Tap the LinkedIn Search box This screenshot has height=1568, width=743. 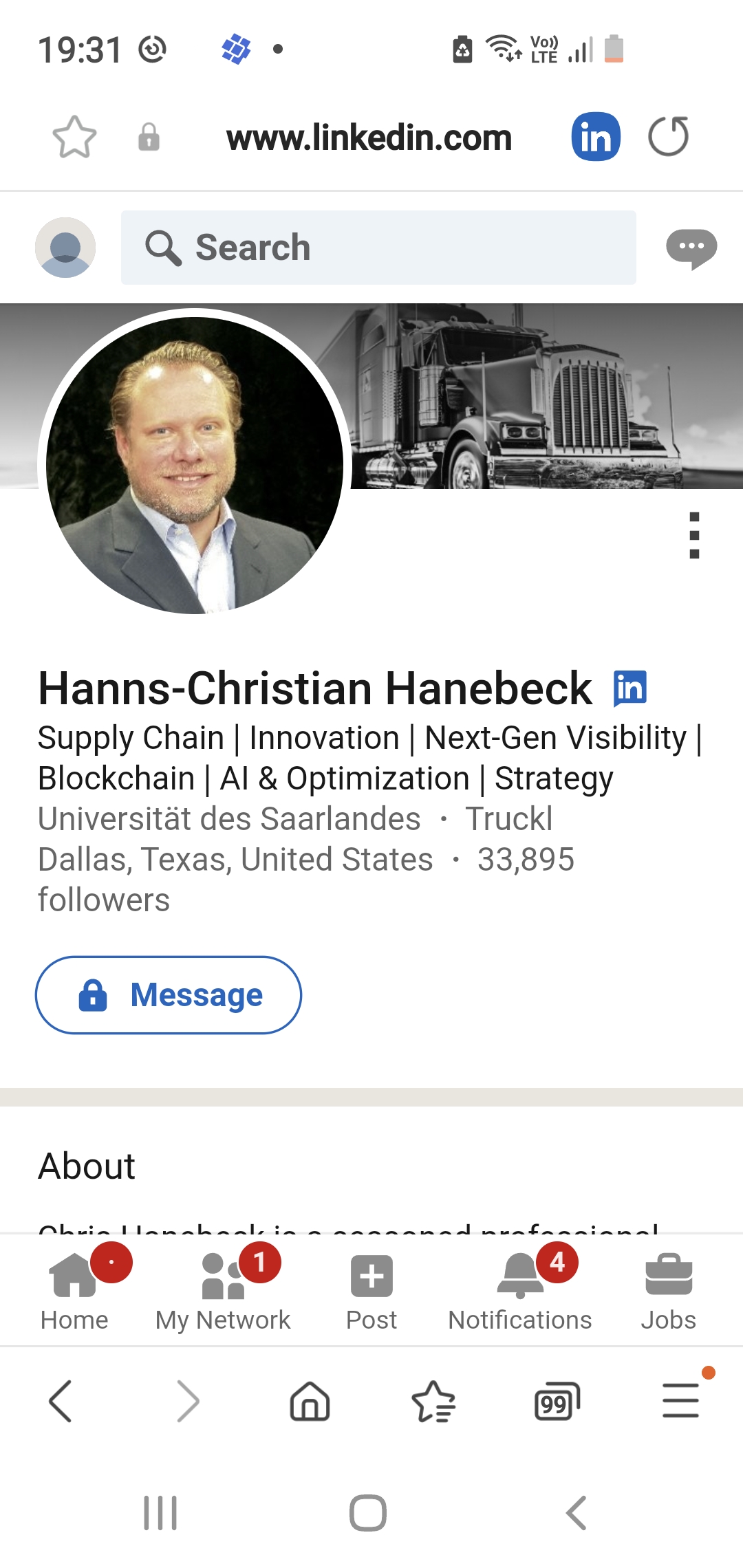click(x=378, y=248)
